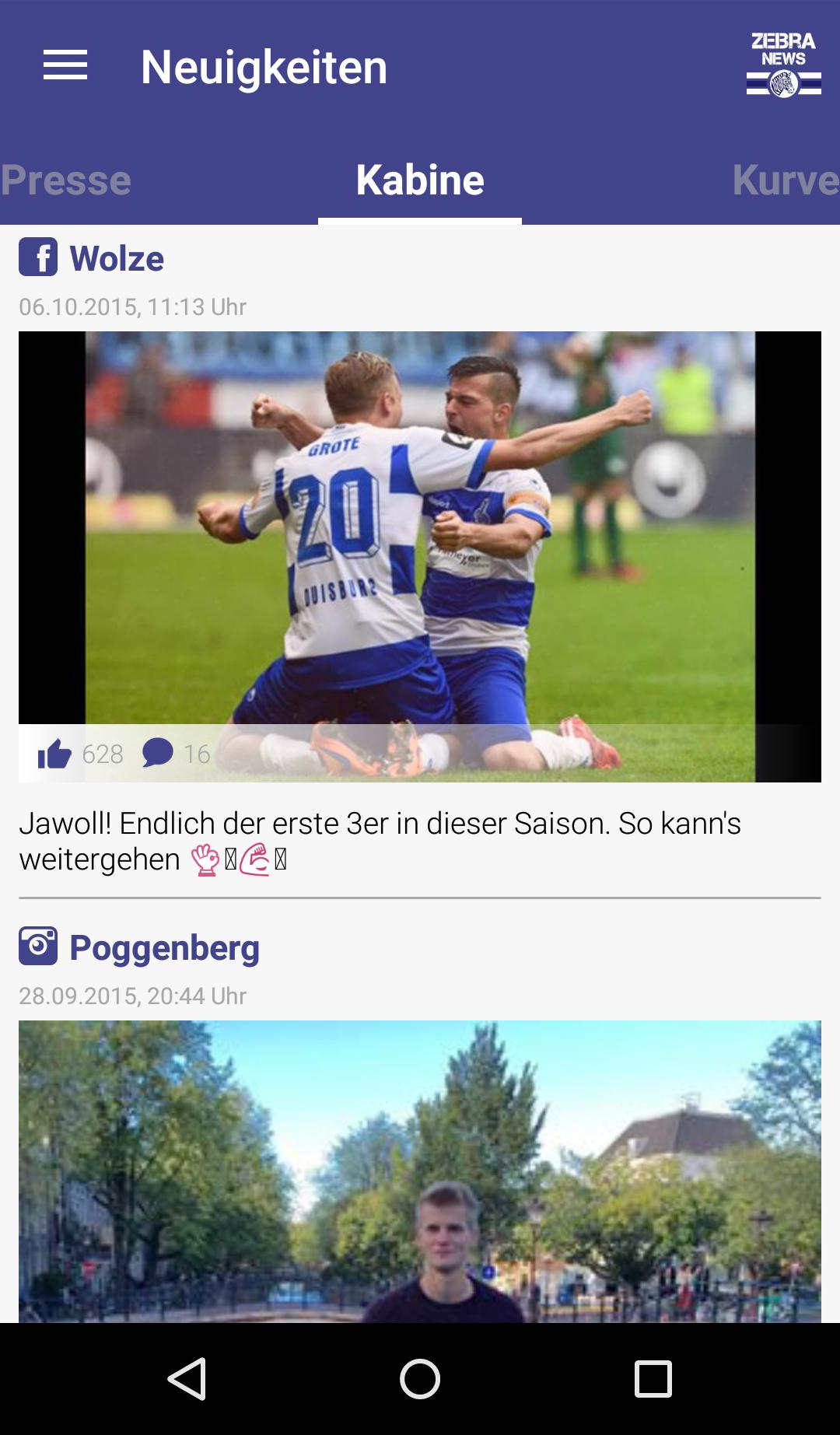Switch to the Presse tab
This screenshot has height=1435, width=840.
pos(66,180)
